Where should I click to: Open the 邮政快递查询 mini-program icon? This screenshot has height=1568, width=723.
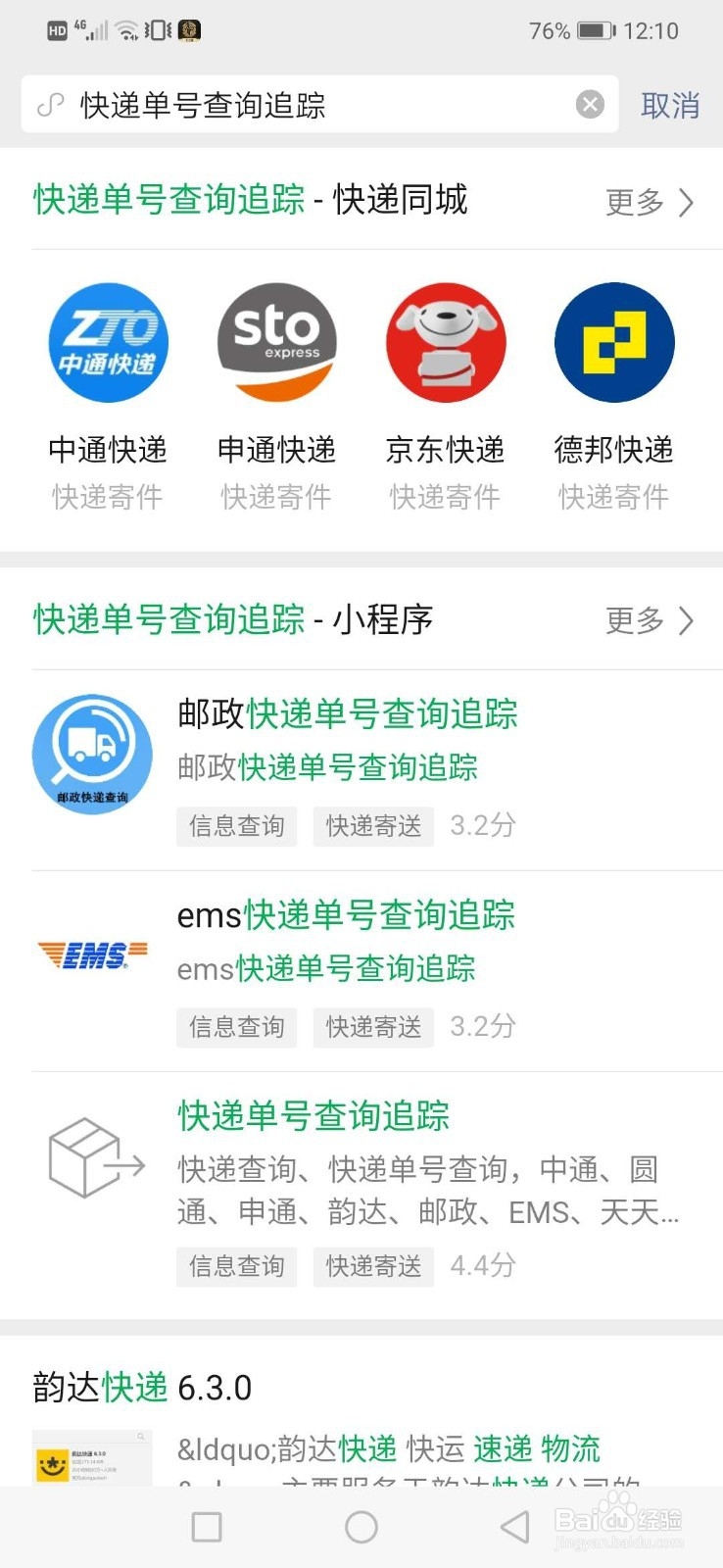(x=92, y=753)
